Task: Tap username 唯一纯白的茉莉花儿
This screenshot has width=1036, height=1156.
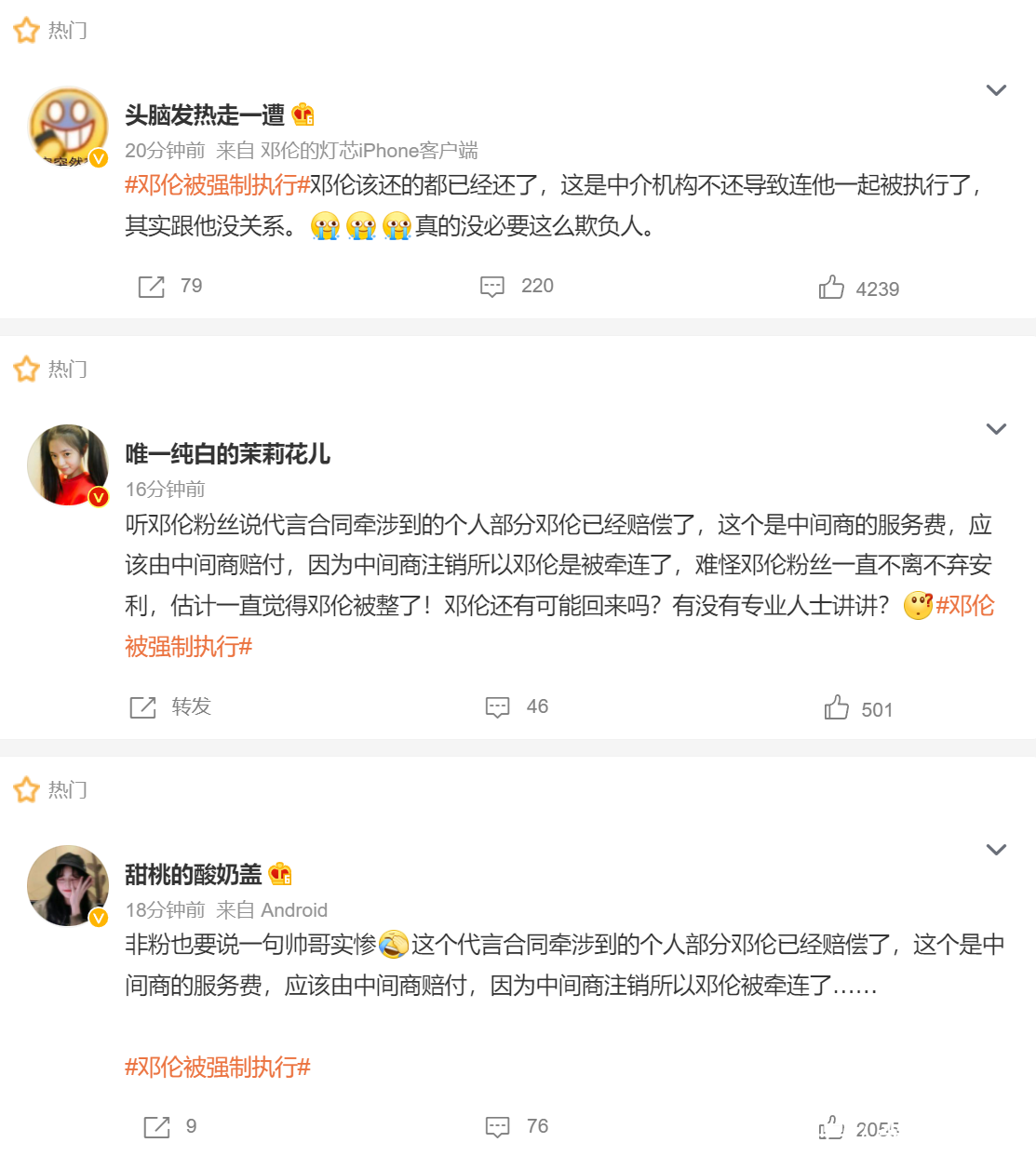Action: [228, 454]
